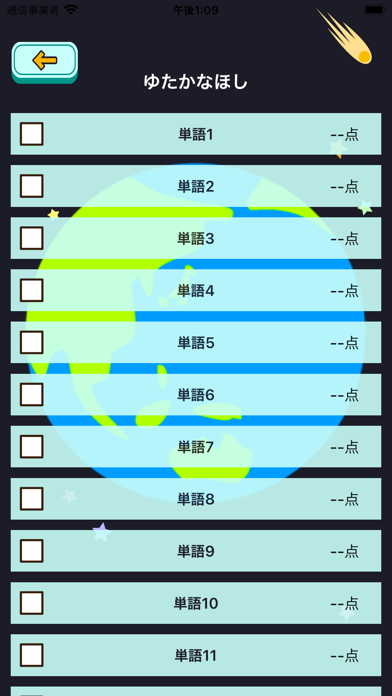This screenshot has width=392, height=696.
Task: Open the 単語2 row
Action: click(x=196, y=186)
